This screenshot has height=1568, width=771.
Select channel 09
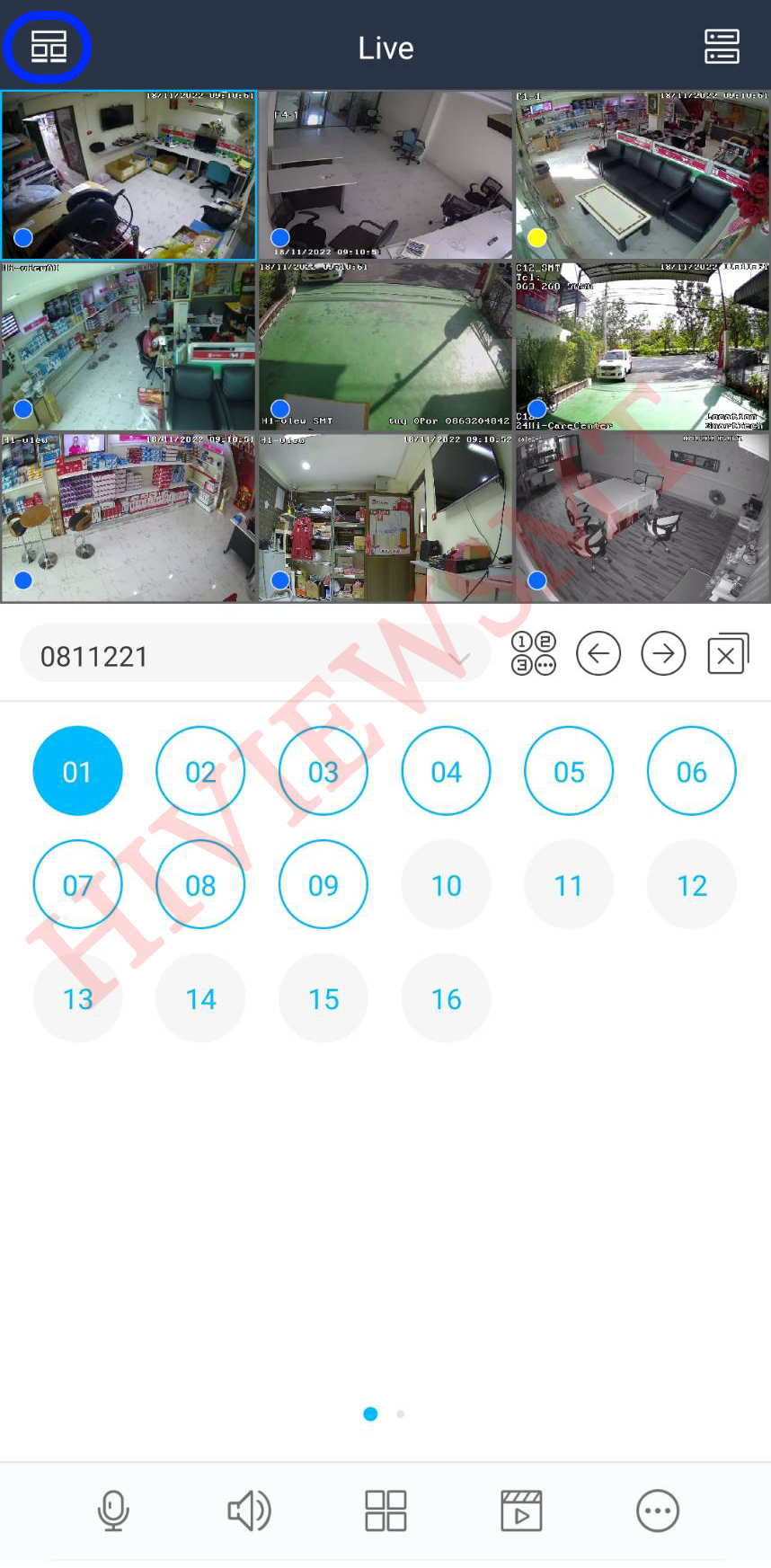(x=323, y=885)
